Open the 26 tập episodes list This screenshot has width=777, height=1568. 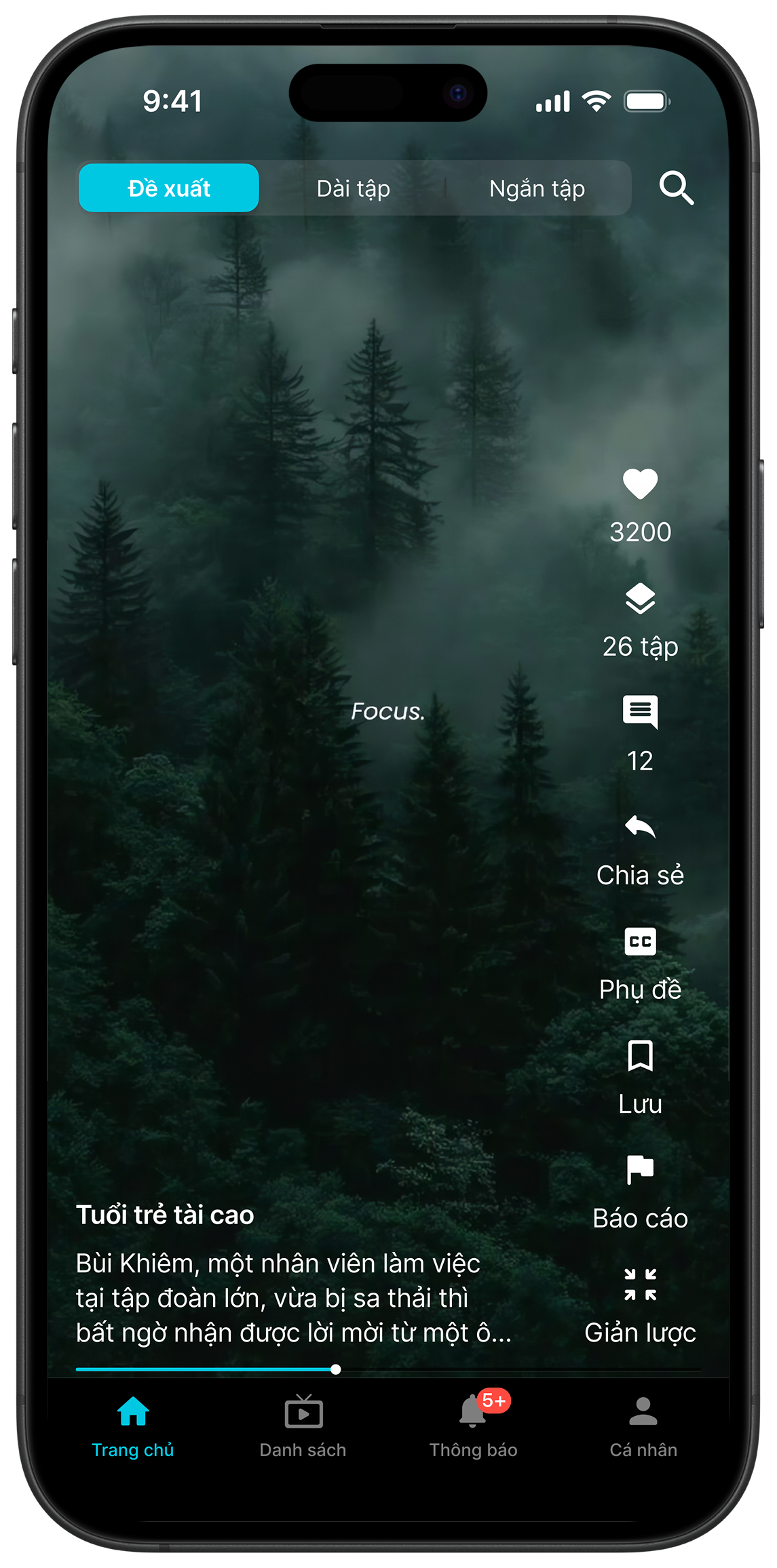pos(640,600)
